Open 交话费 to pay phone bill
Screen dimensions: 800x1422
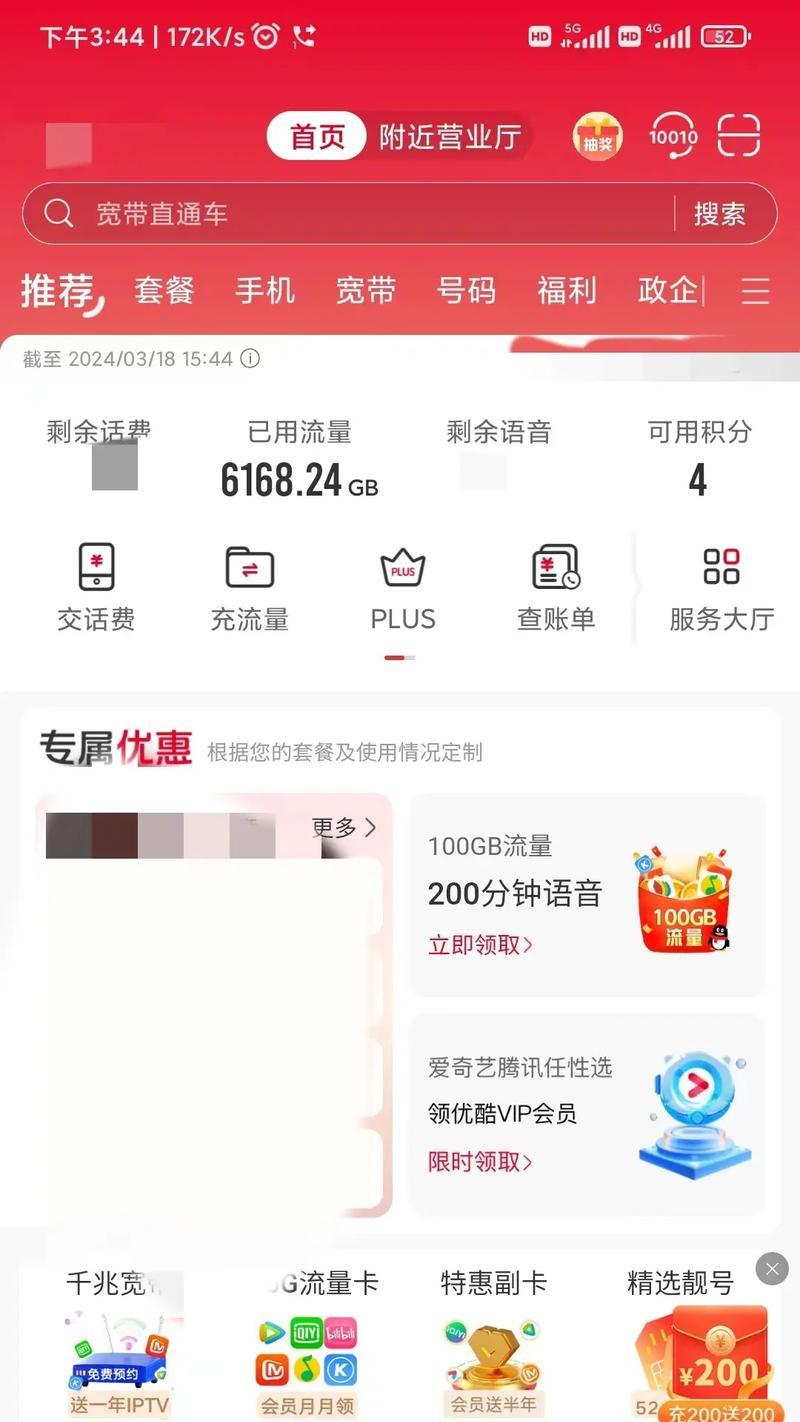pyautogui.click(x=96, y=588)
